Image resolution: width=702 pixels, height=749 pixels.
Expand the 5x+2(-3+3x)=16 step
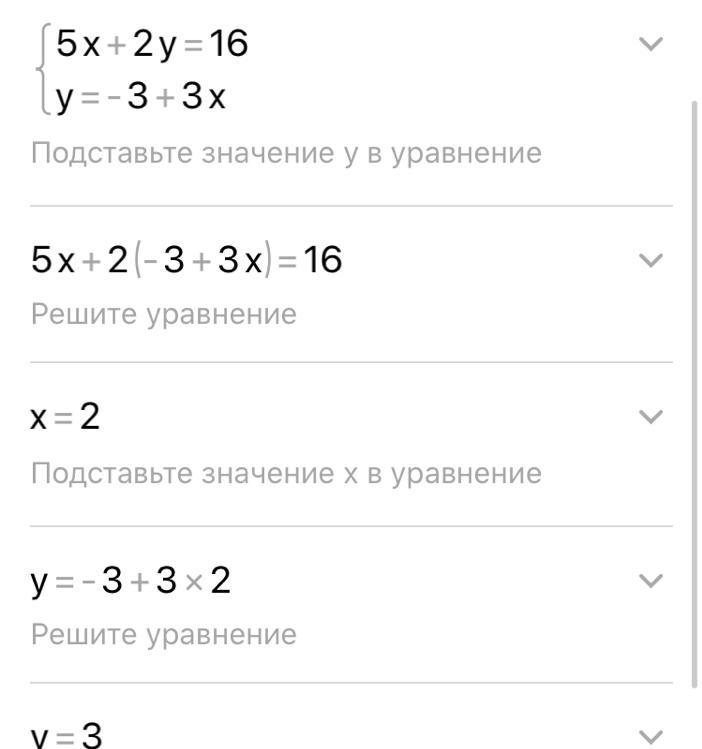(x=651, y=261)
